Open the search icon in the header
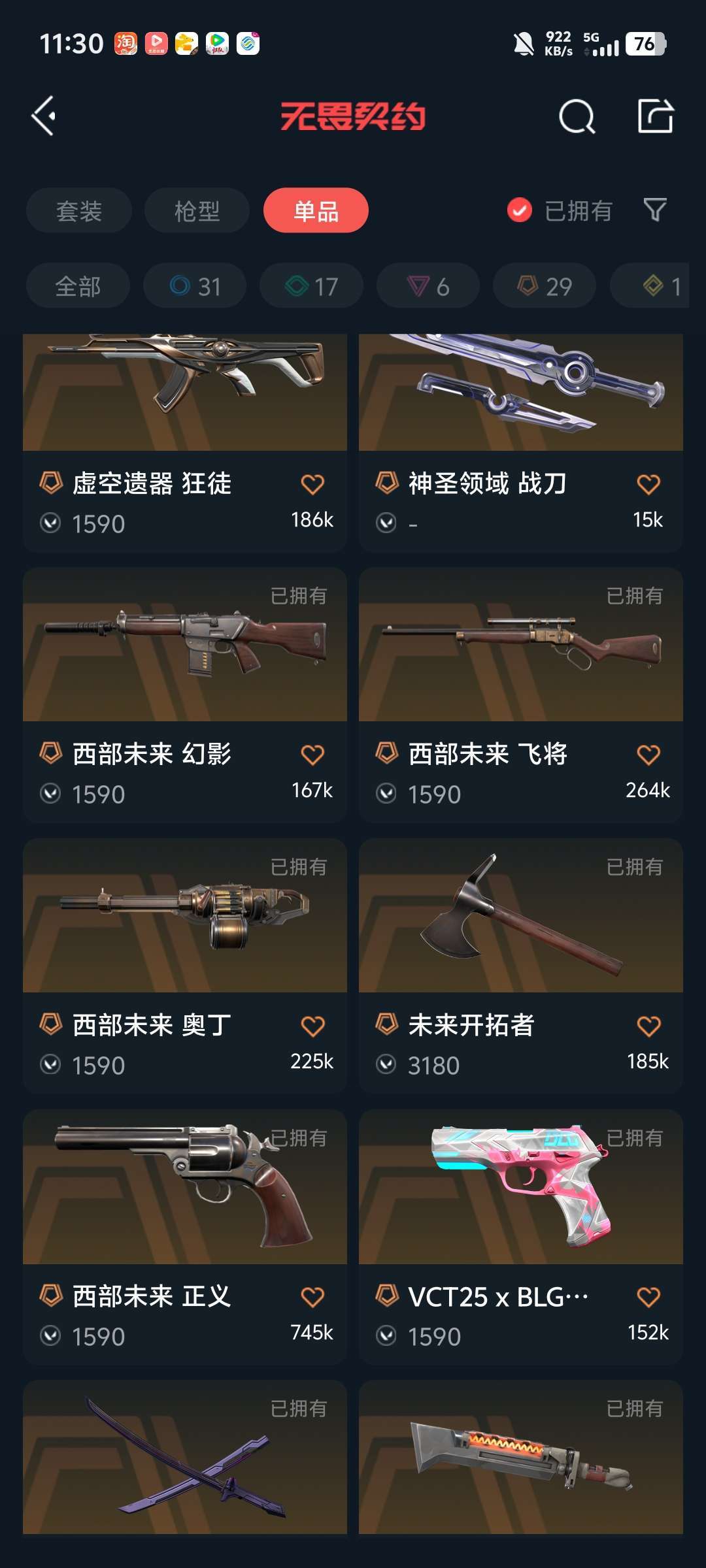Image resolution: width=706 pixels, height=1568 pixels. point(577,117)
